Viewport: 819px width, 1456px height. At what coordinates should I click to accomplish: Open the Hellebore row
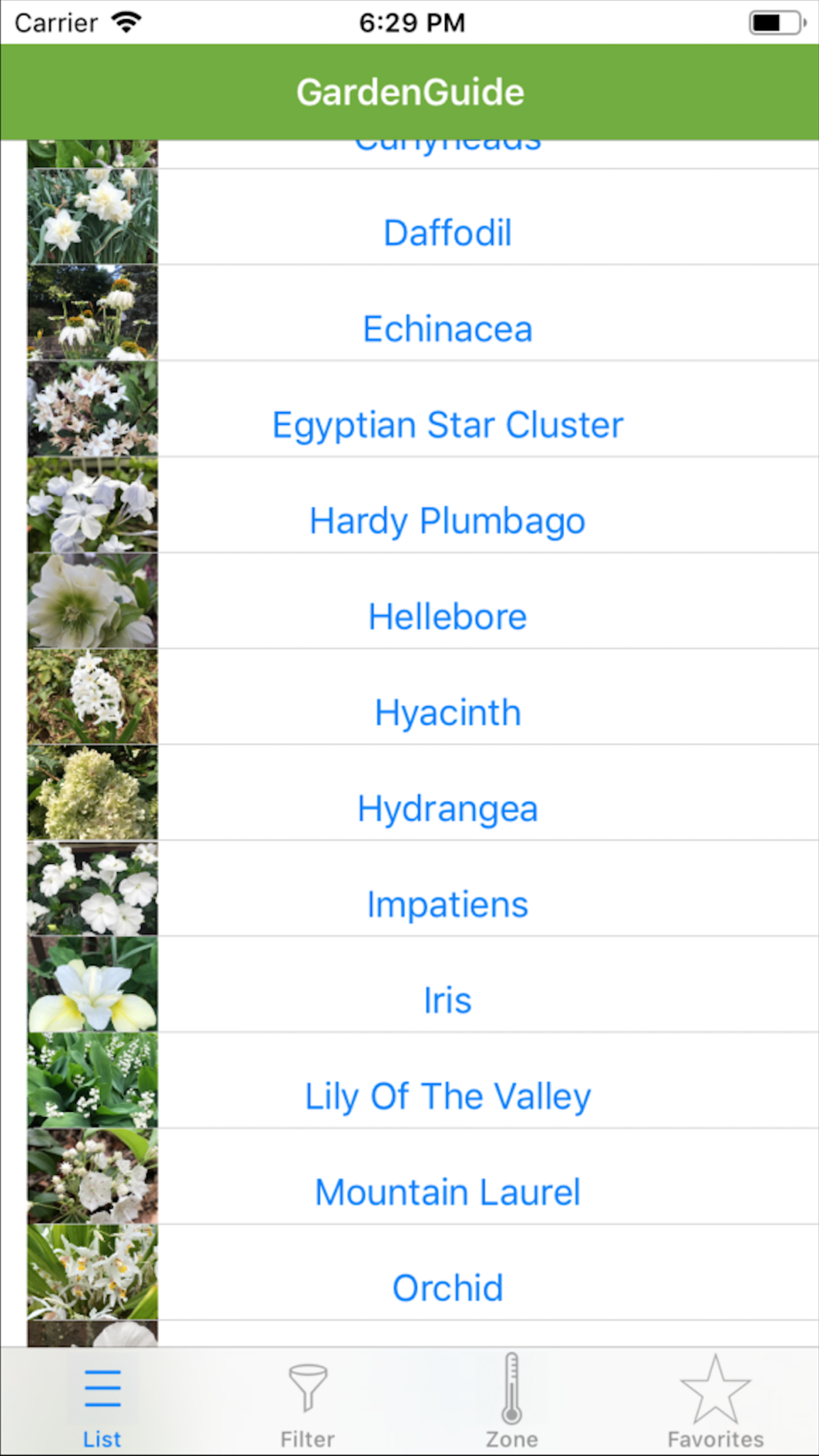click(x=423, y=600)
